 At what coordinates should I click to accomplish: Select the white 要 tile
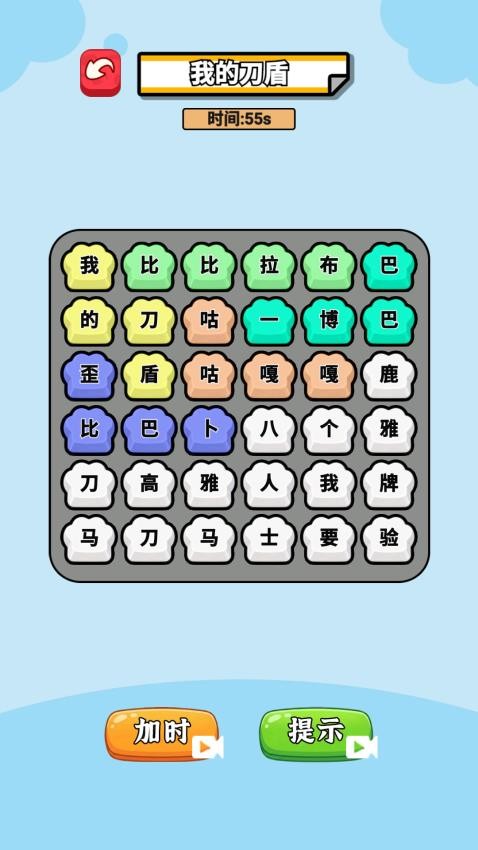[329, 539]
